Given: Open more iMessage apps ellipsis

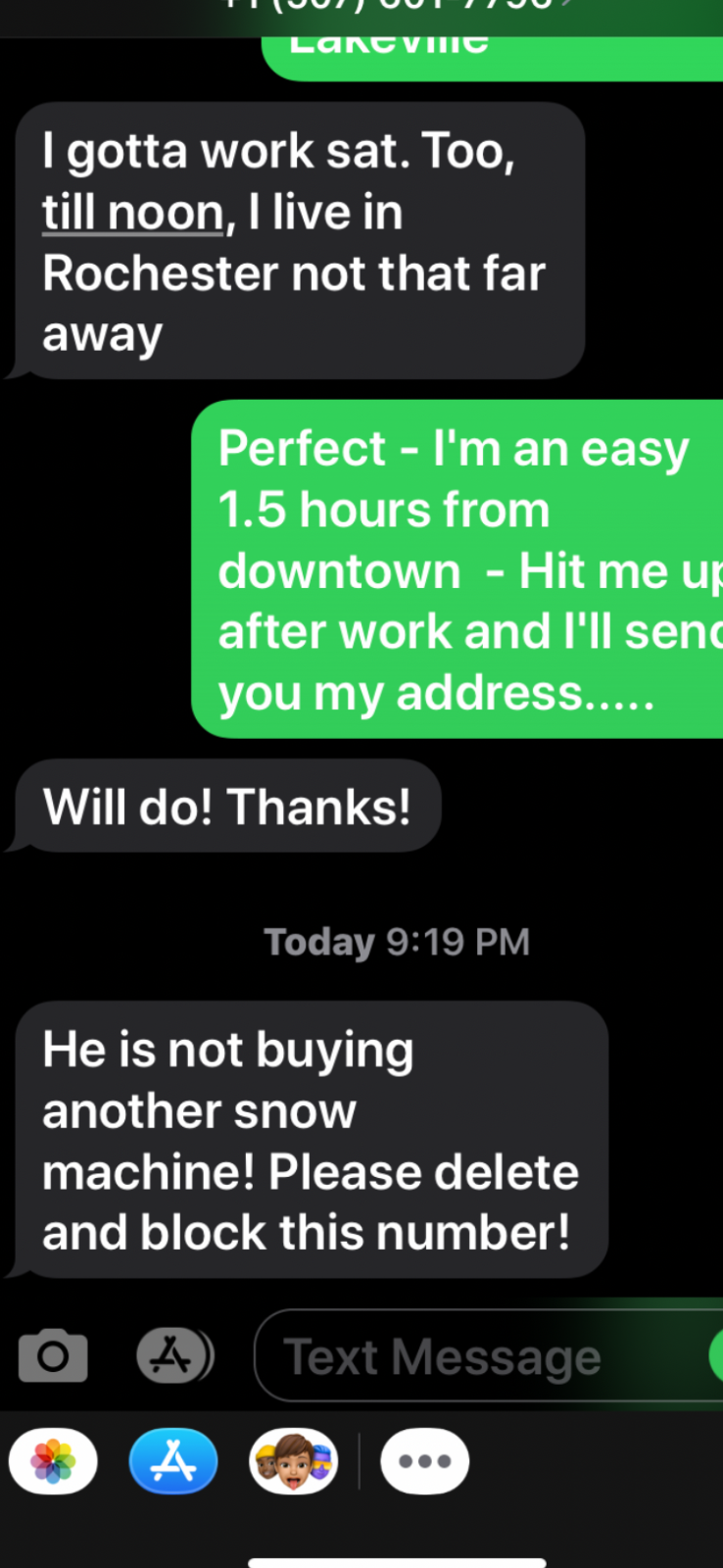Looking at the screenshot, I should [x=424, y=1461].
